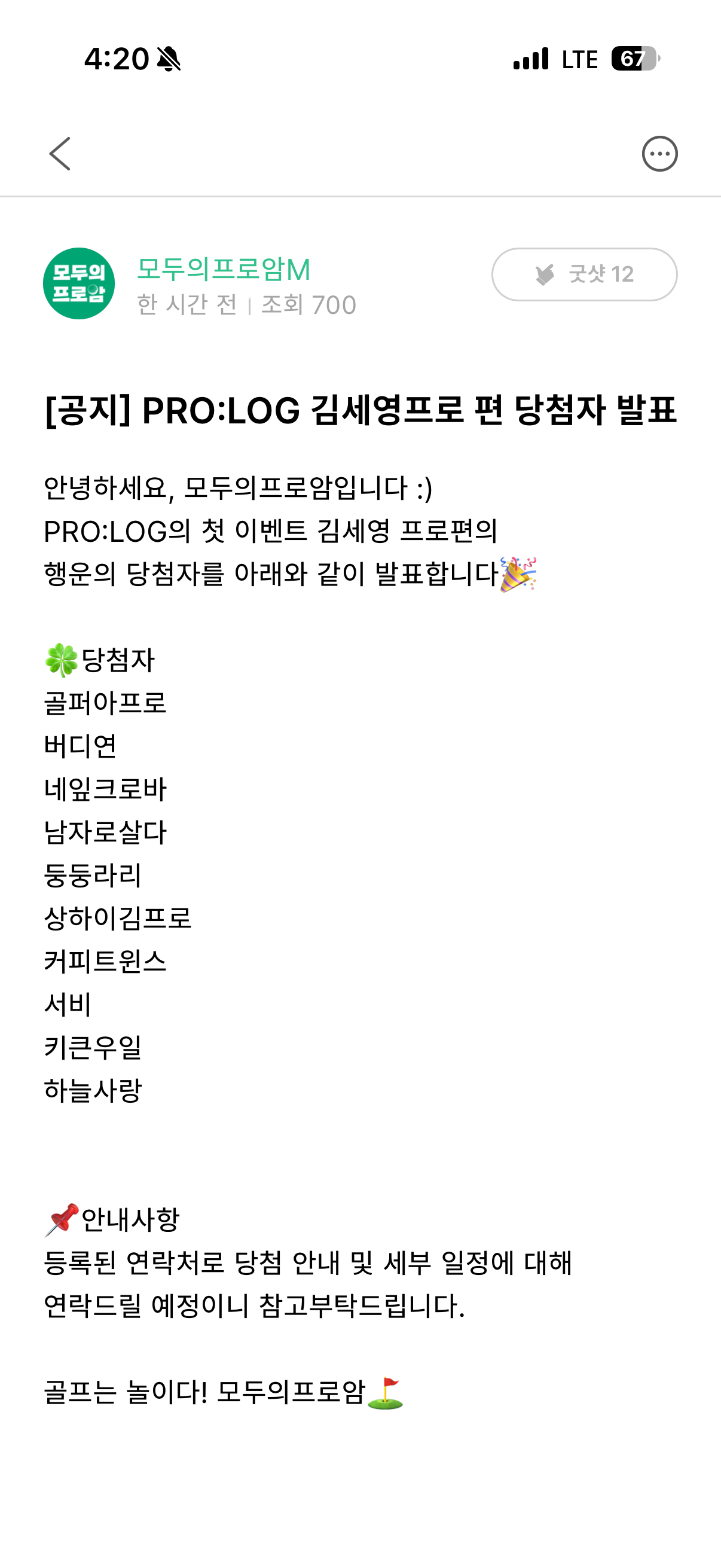Go back with the top-left arrow
Viewport: 721px width, 1568px height.
point(60,153)
